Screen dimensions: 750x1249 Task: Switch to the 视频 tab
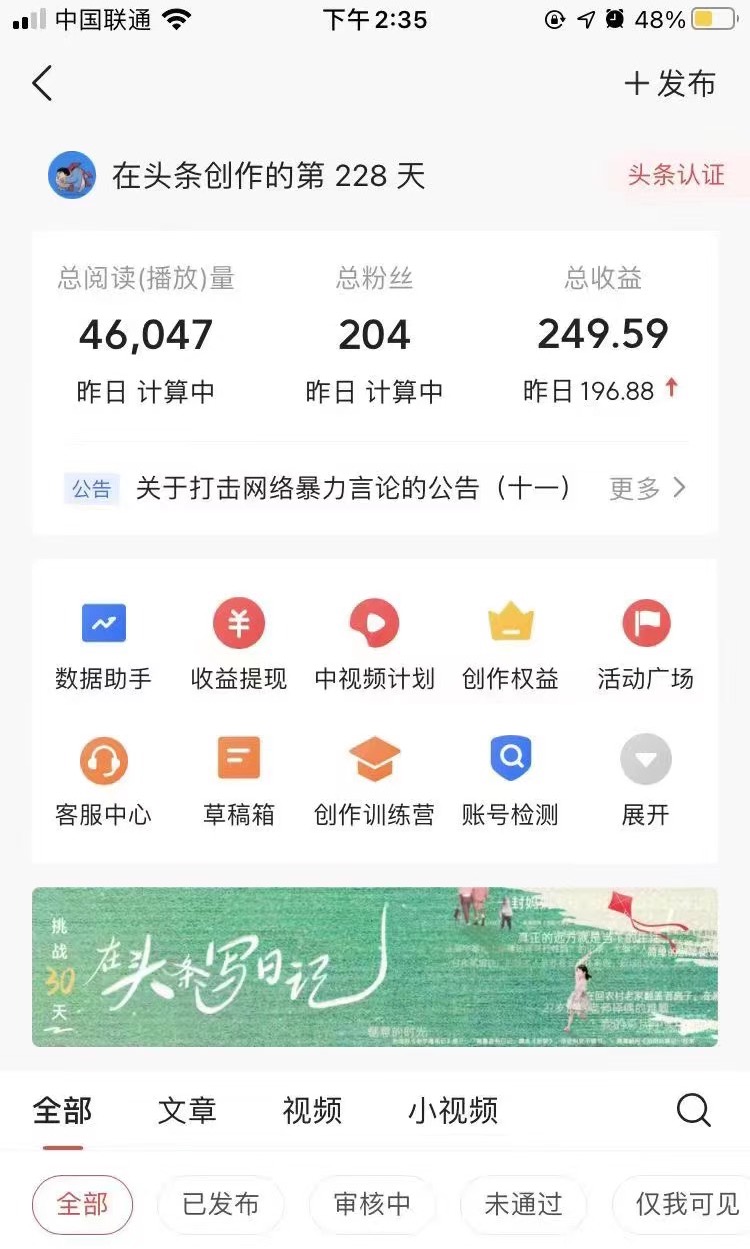[x=312, y=1110]
